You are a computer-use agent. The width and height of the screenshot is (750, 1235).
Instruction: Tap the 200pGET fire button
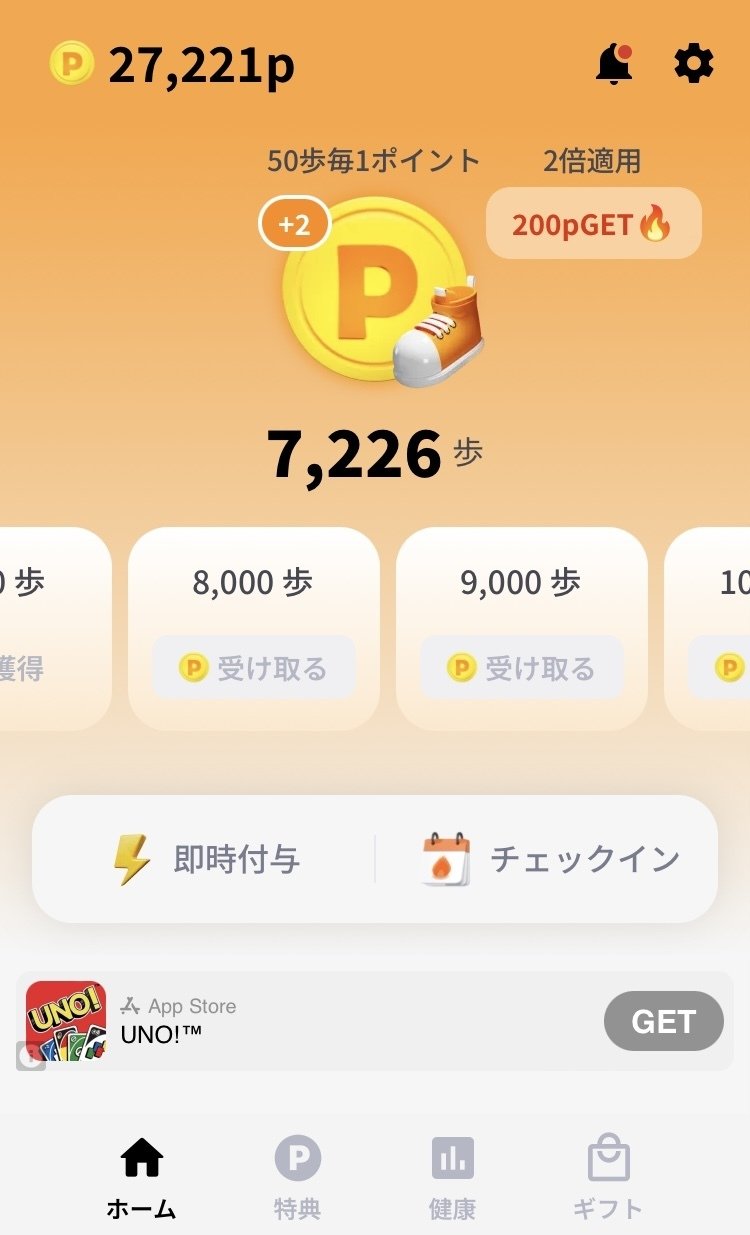593,223
